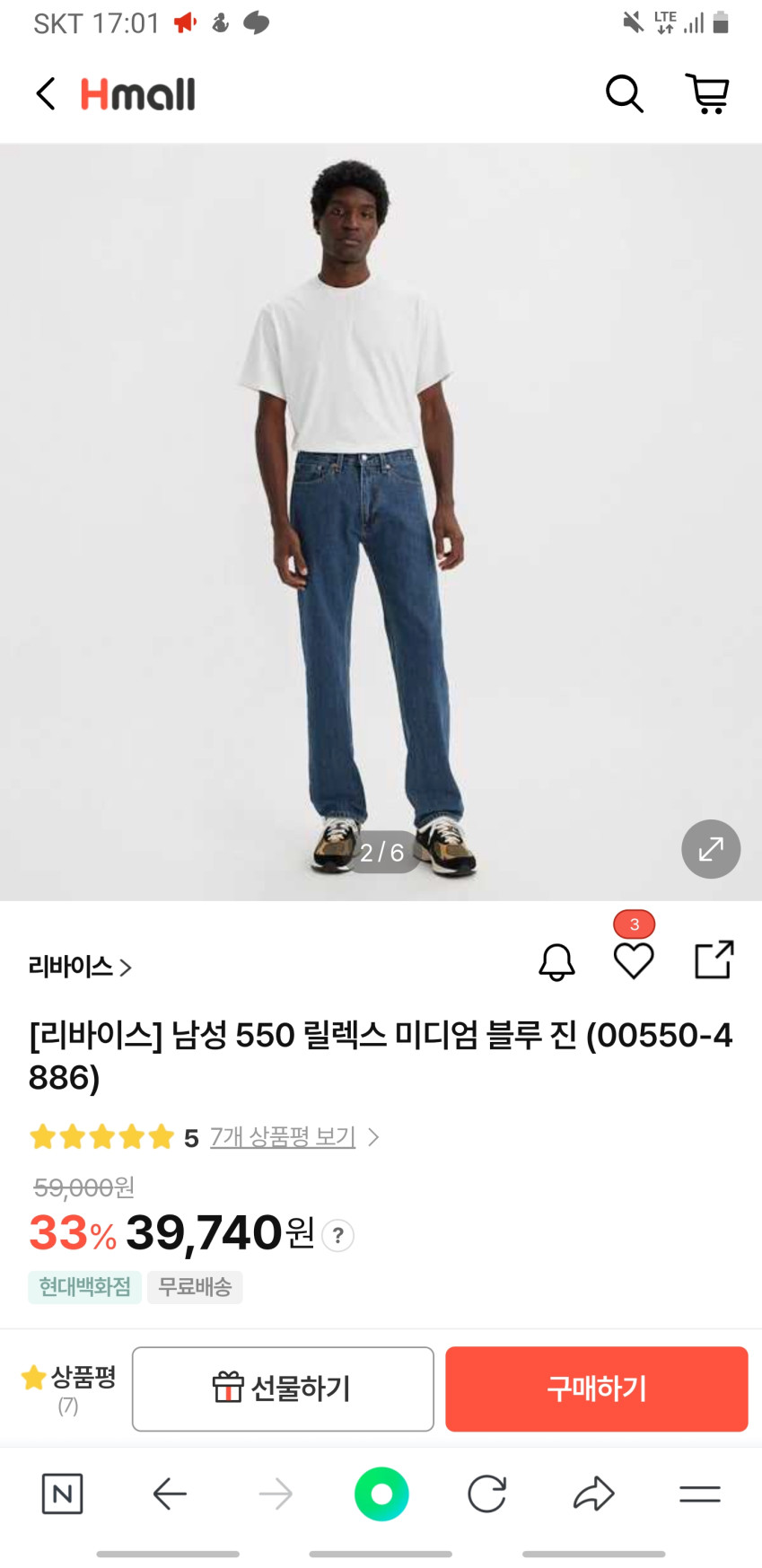
Task: Open the shopping cart
Action: tap(707, 93)
